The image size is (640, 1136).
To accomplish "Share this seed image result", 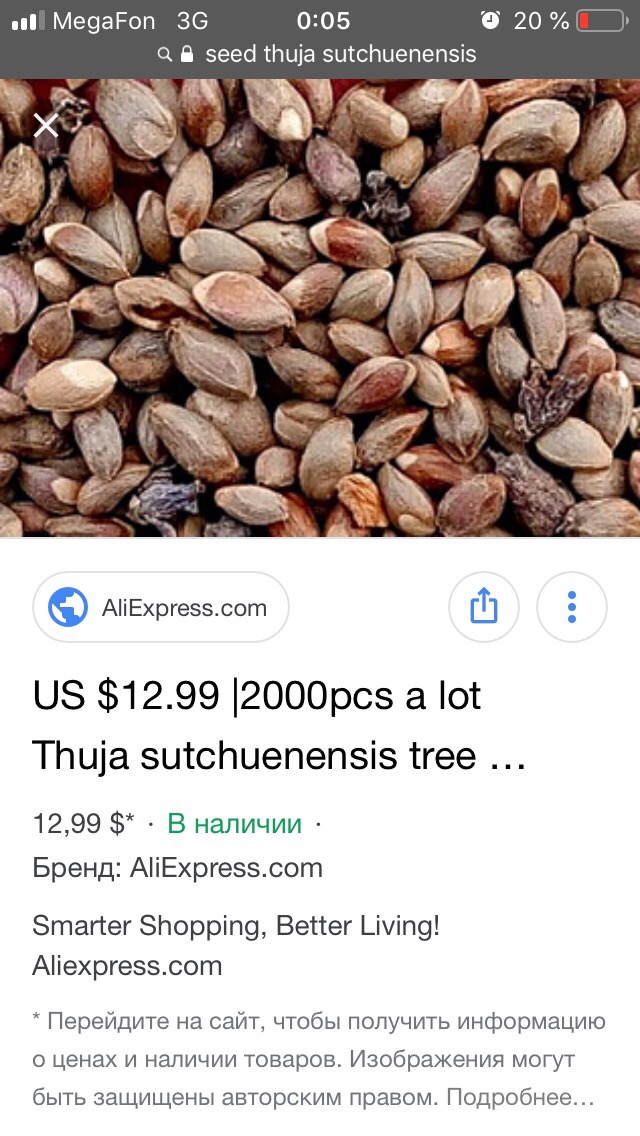I will pos(484,607).
